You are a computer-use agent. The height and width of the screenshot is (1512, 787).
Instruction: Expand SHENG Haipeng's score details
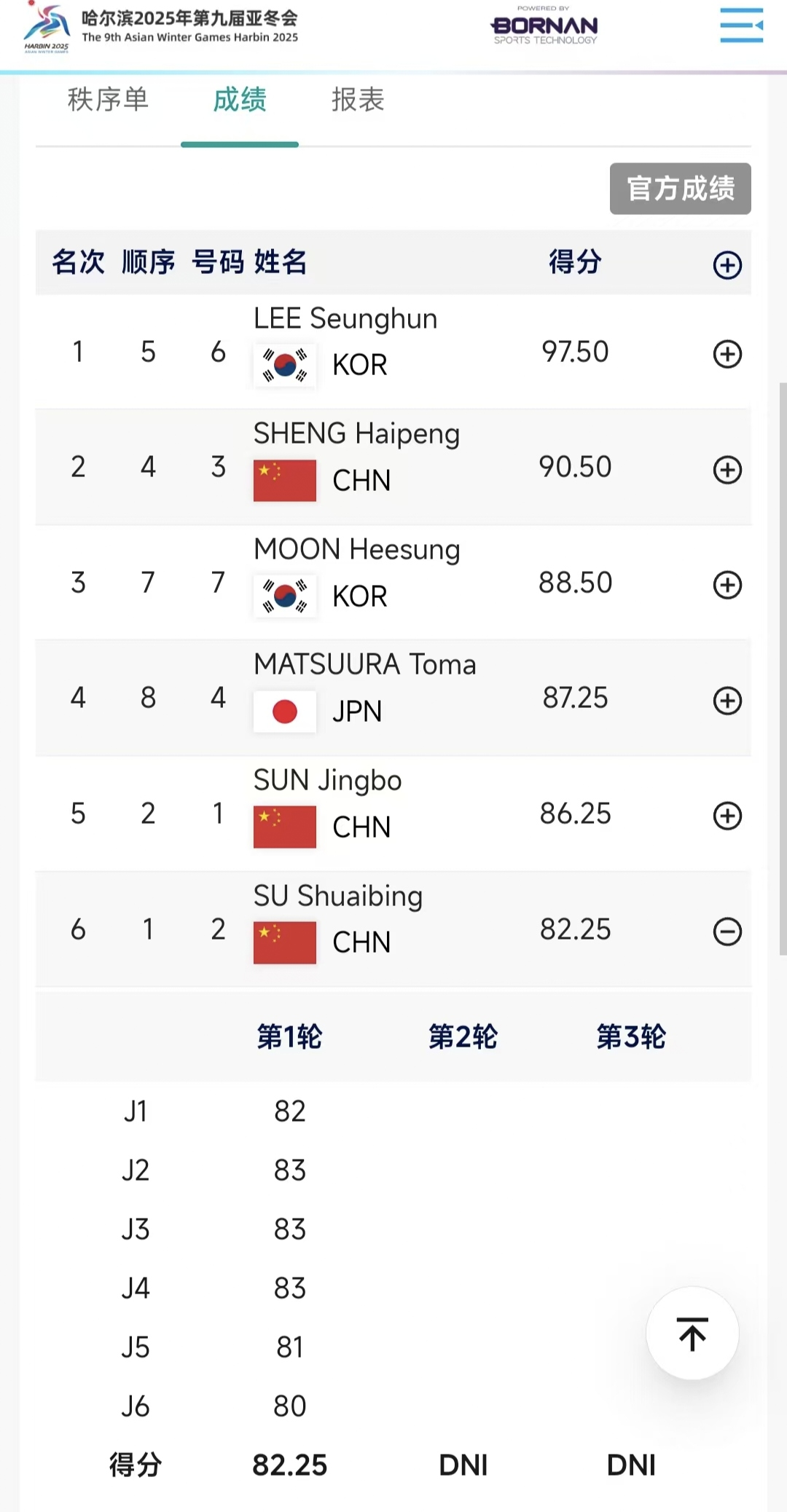pos(727,470)
